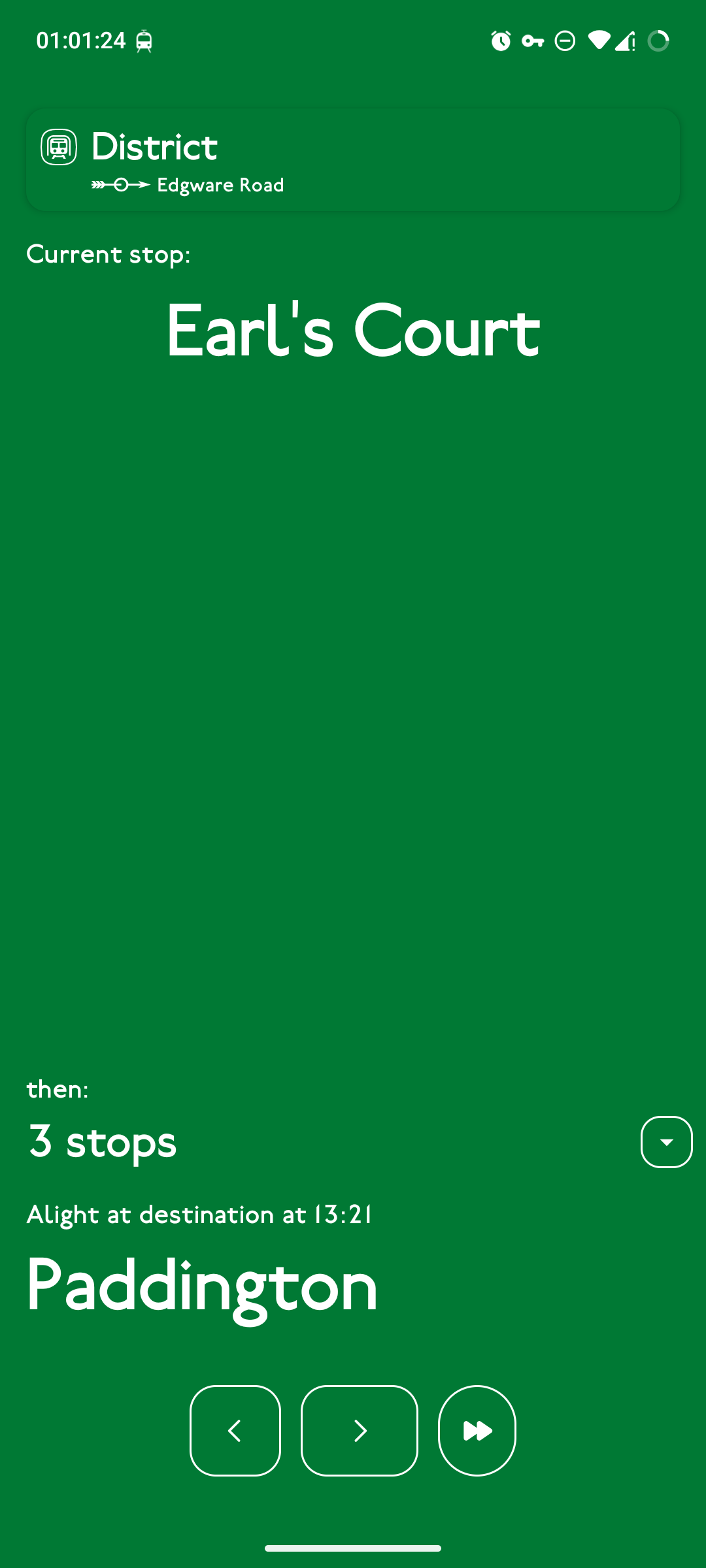Open the District line card to Edgware Road
The width and height of the screenshot is (706, 1568).
[353, 160]
